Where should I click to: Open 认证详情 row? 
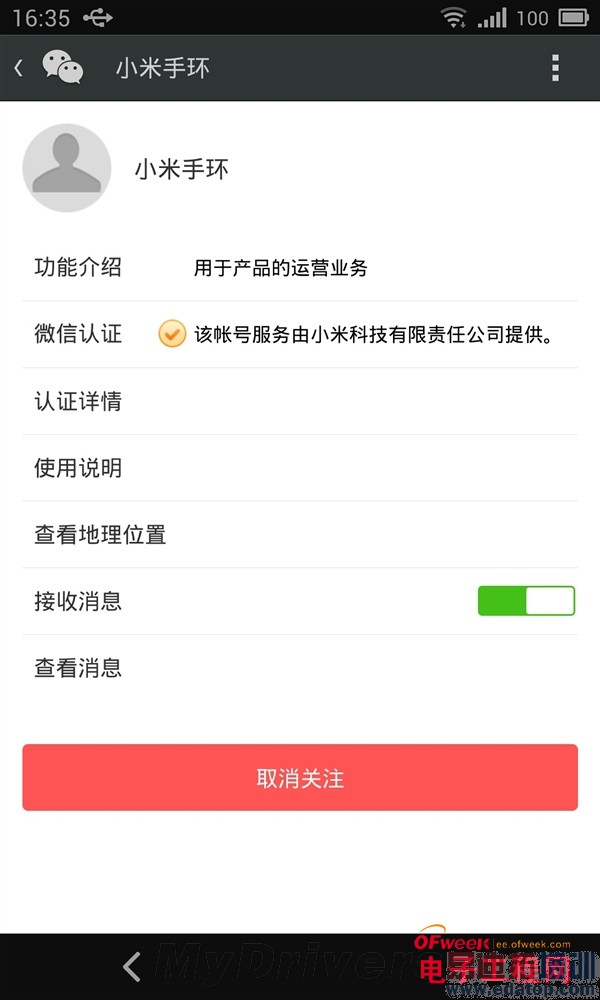point(300,402)
